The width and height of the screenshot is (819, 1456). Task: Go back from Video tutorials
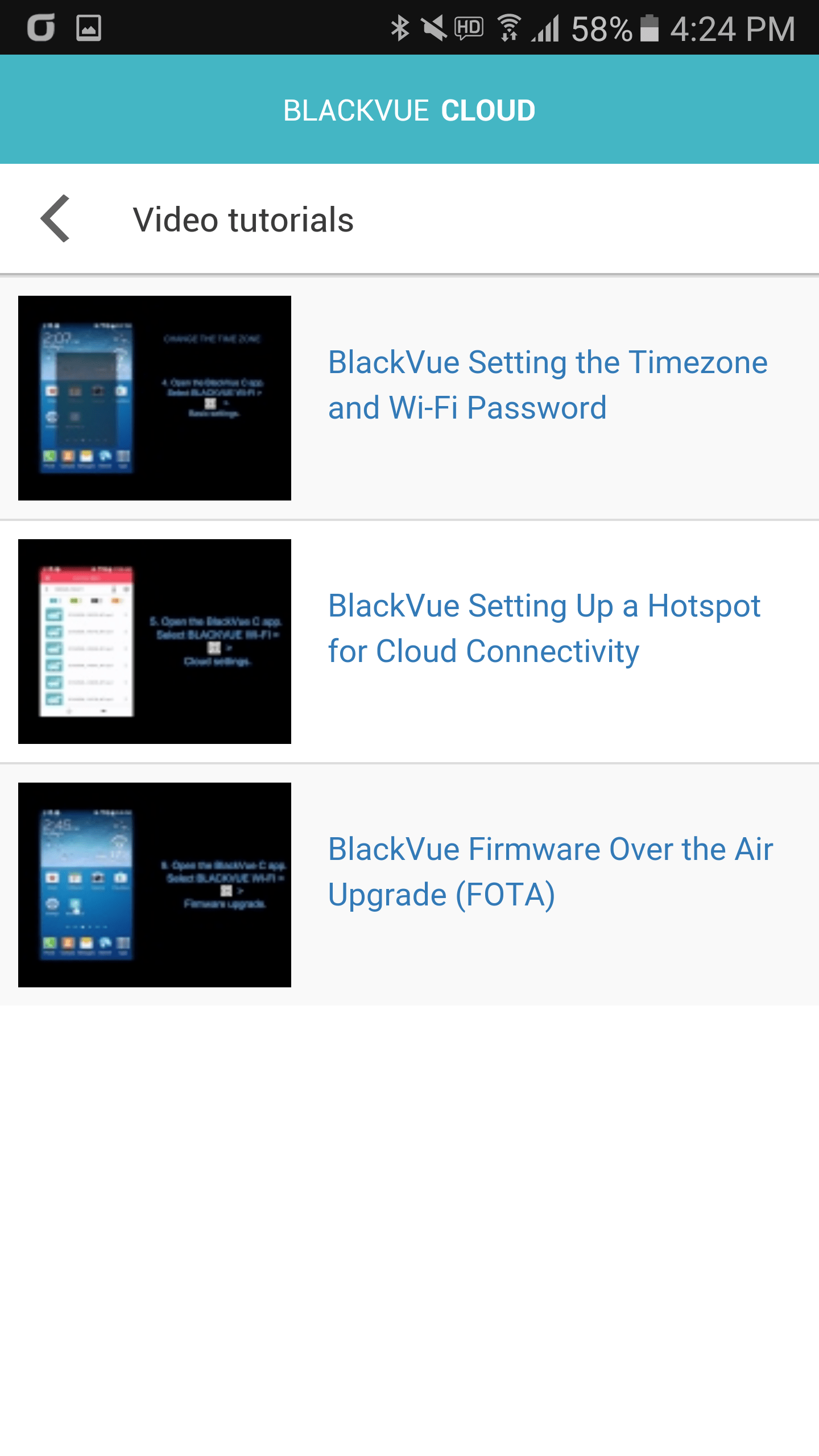coord(56,219)
